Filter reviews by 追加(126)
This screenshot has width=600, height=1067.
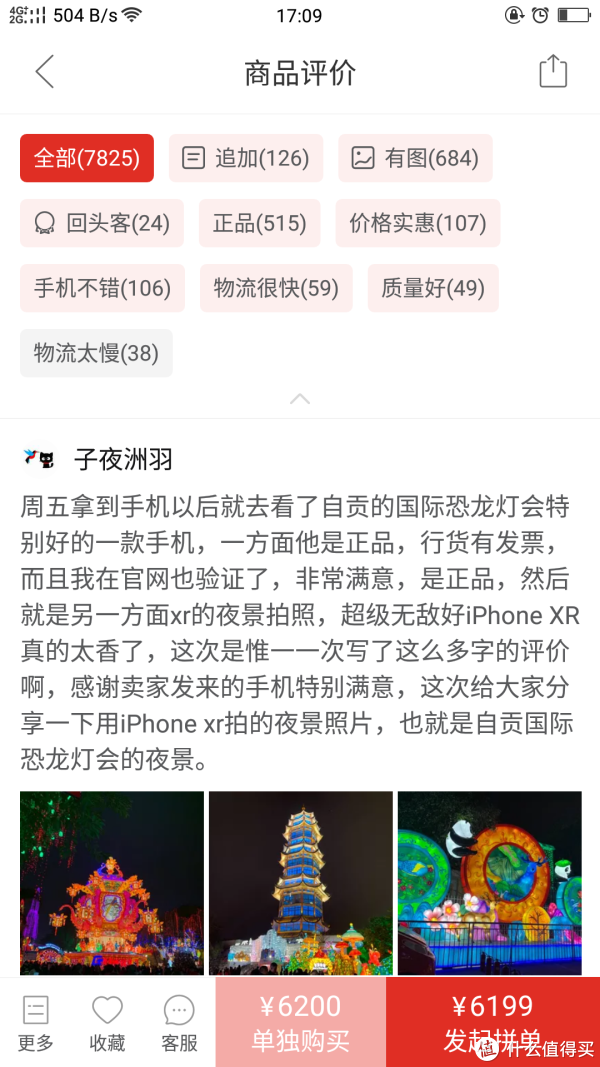point(246,158)
